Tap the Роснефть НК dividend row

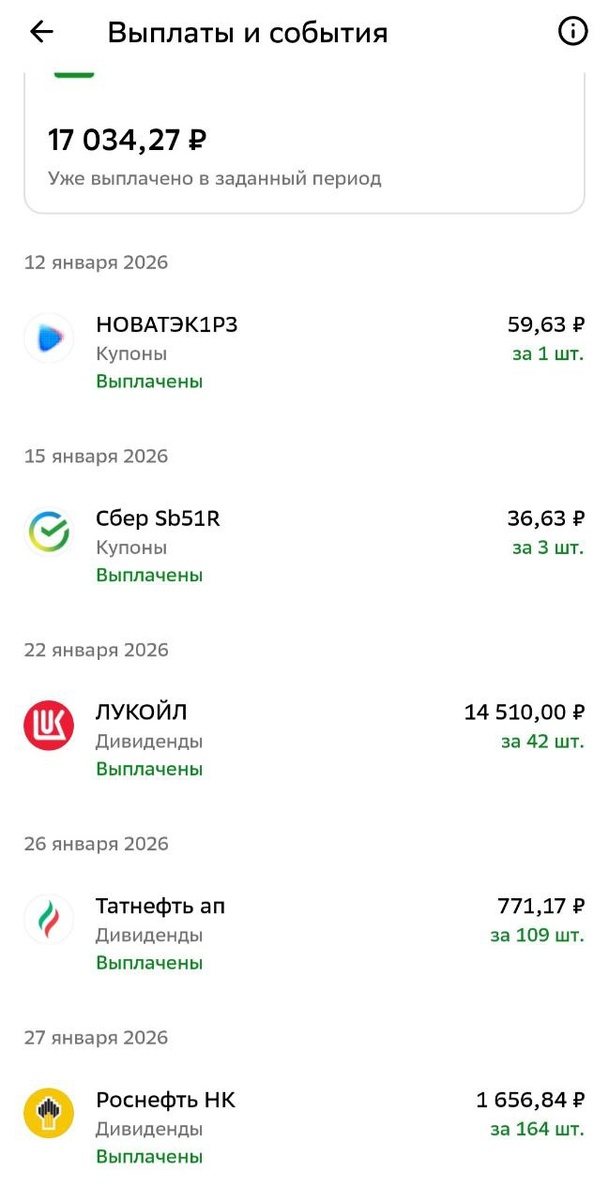click(x=304, y=1128)
